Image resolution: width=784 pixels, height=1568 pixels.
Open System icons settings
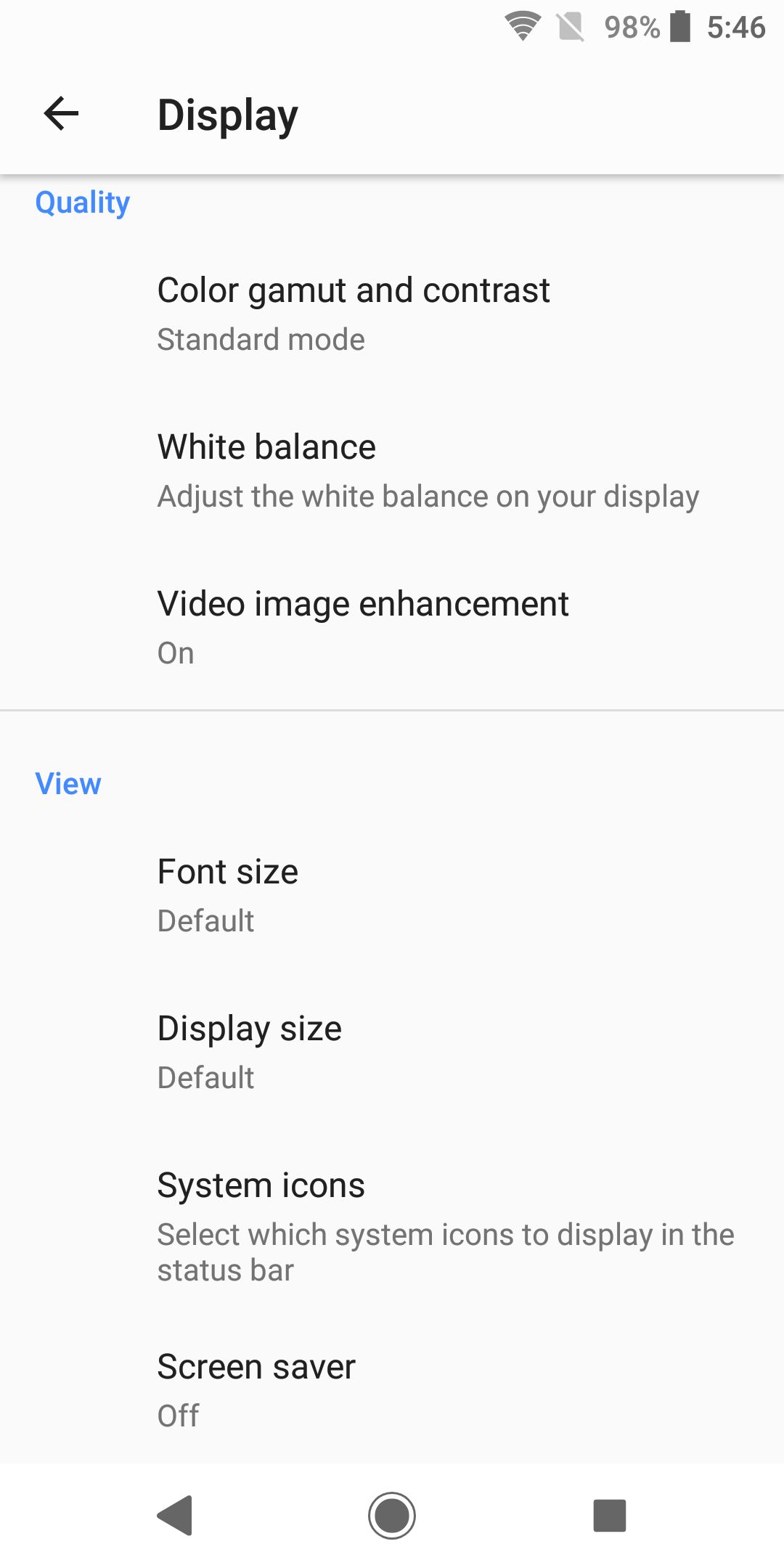click(392, 1227)
